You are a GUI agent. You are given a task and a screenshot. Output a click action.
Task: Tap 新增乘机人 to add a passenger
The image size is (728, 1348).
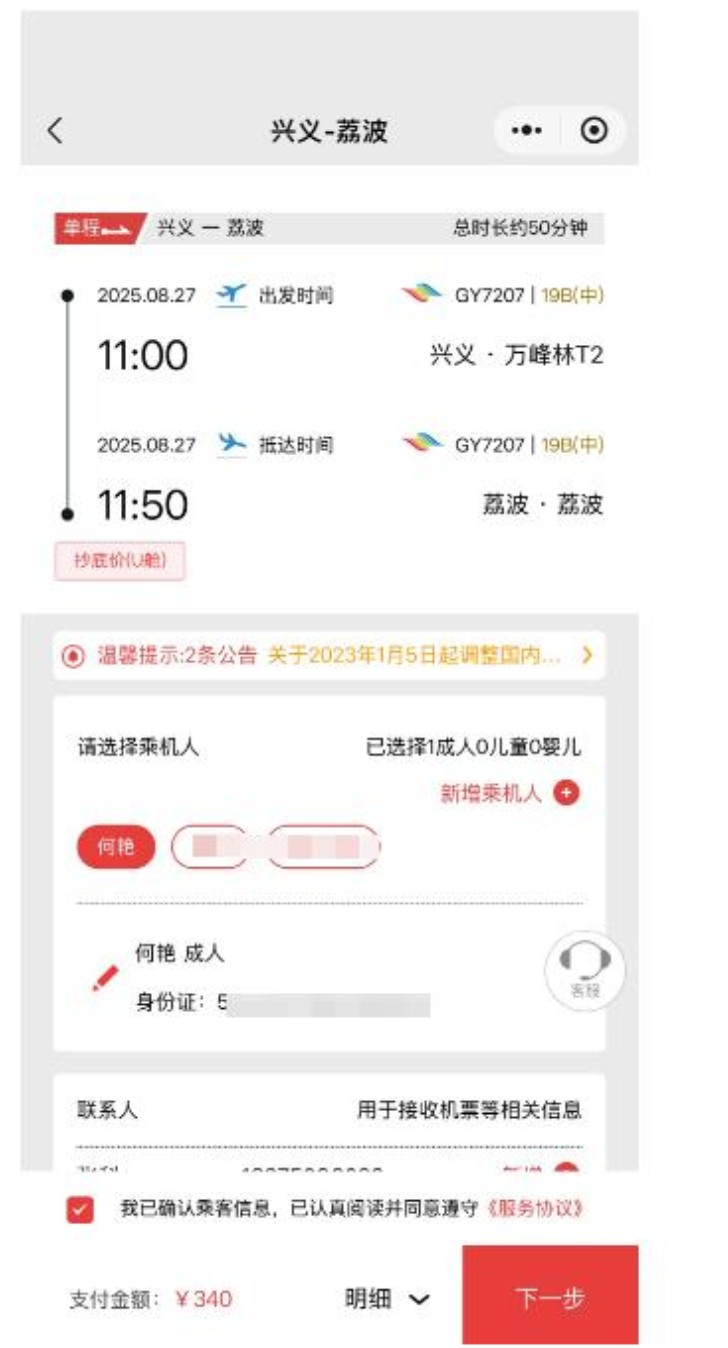coord(511,793)
